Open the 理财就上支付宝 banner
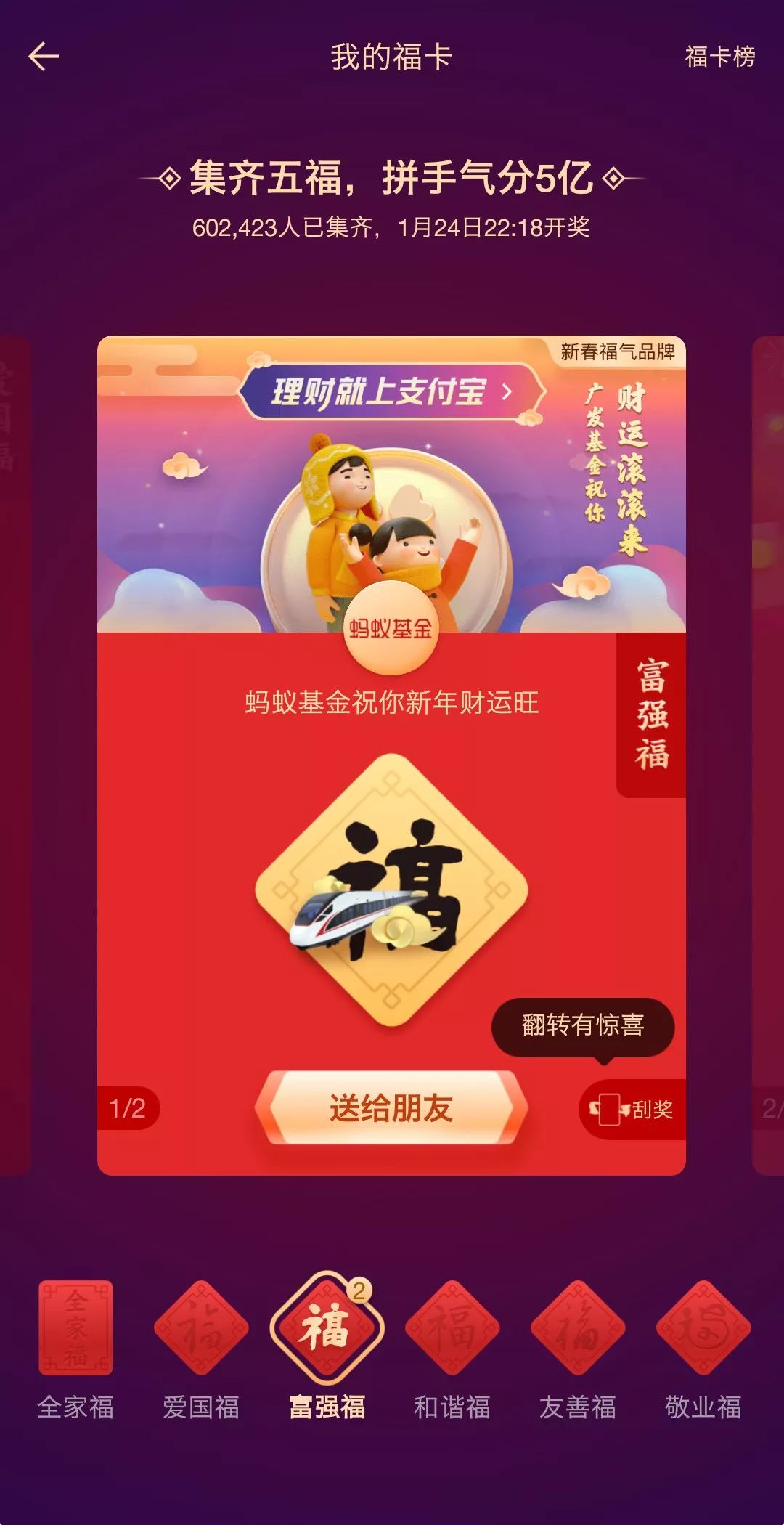Viewport: 784px width, 1525px height. (x=393, y=392)
